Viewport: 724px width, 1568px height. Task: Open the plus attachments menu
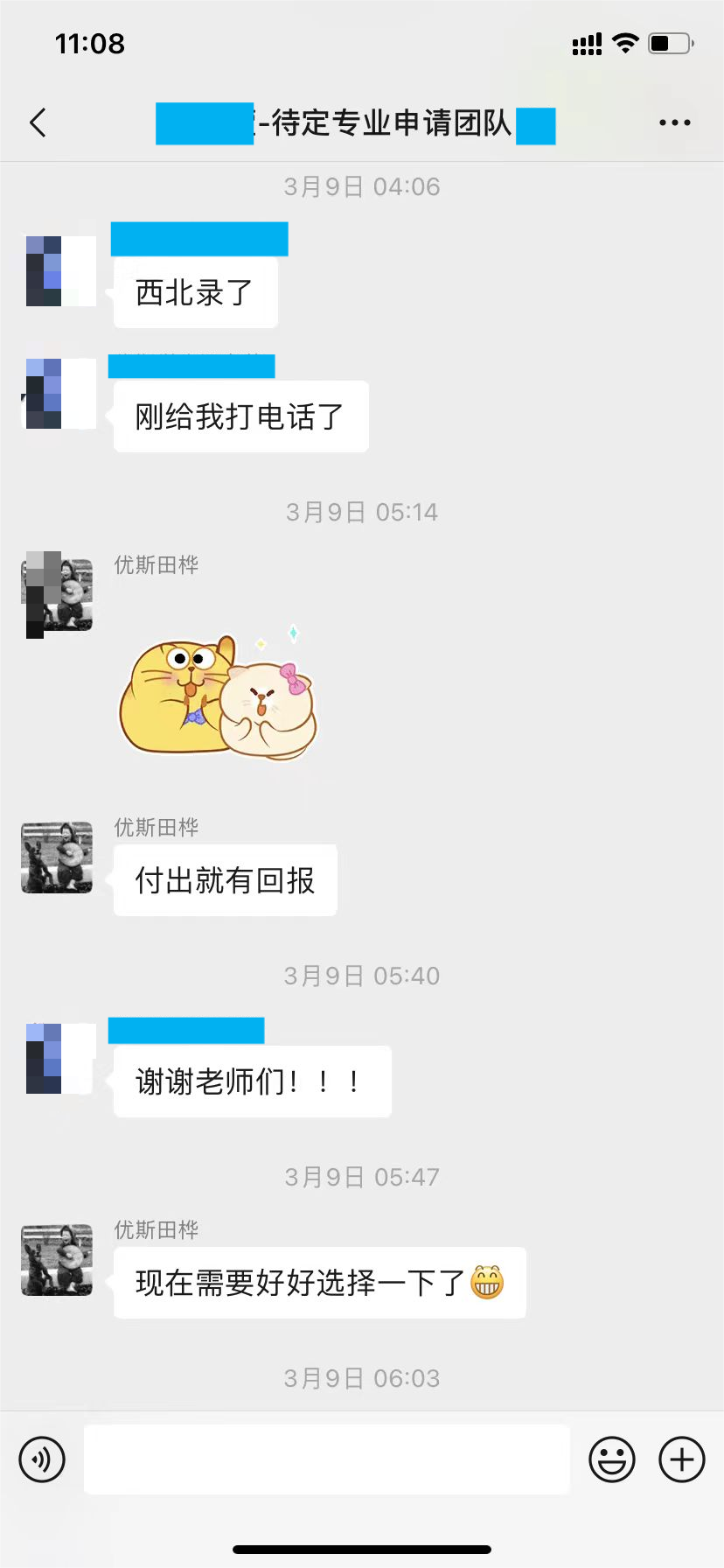point(681,1459)
